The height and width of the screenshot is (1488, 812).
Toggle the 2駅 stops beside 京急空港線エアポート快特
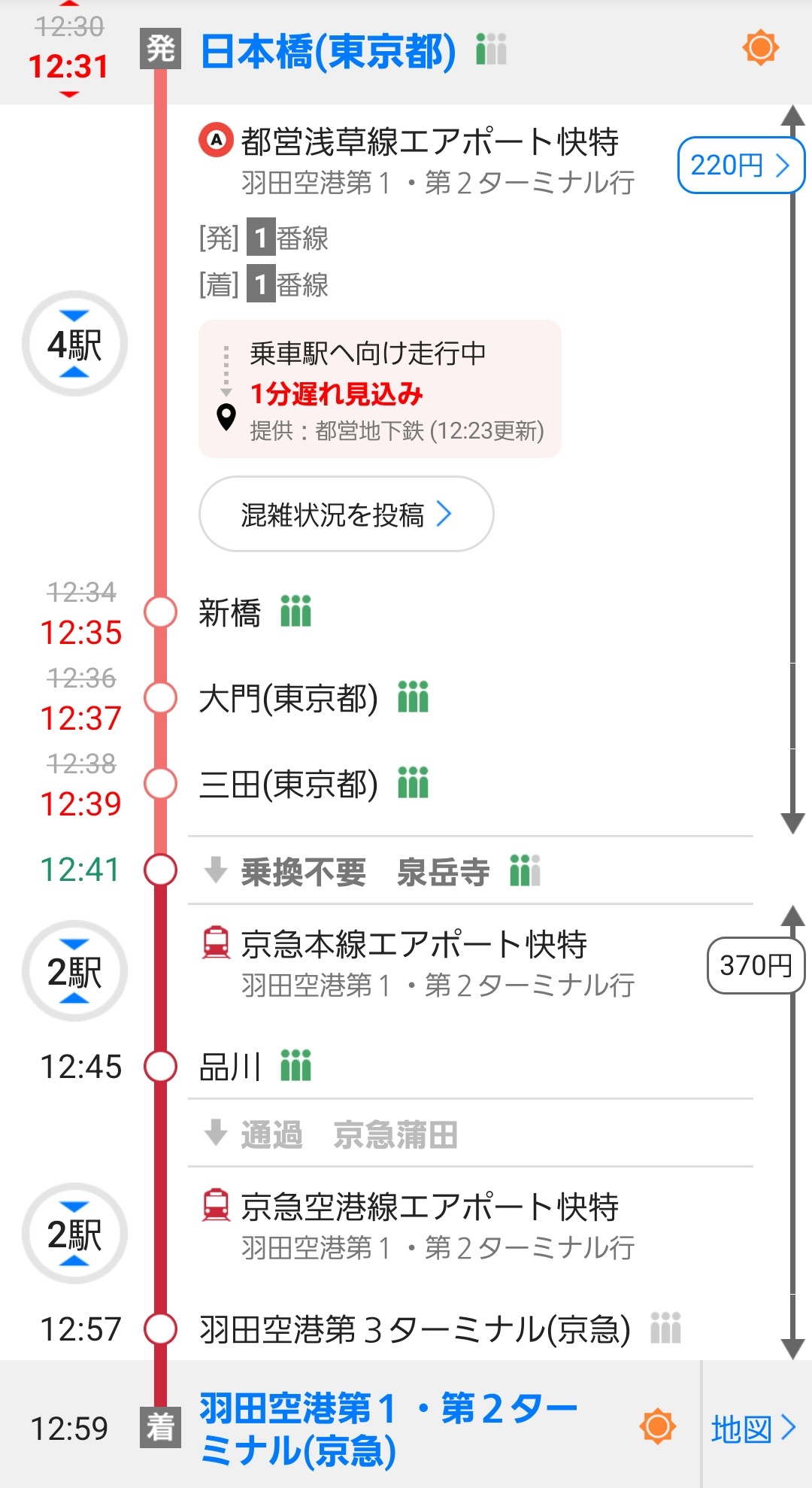(x=74, y=1234)
